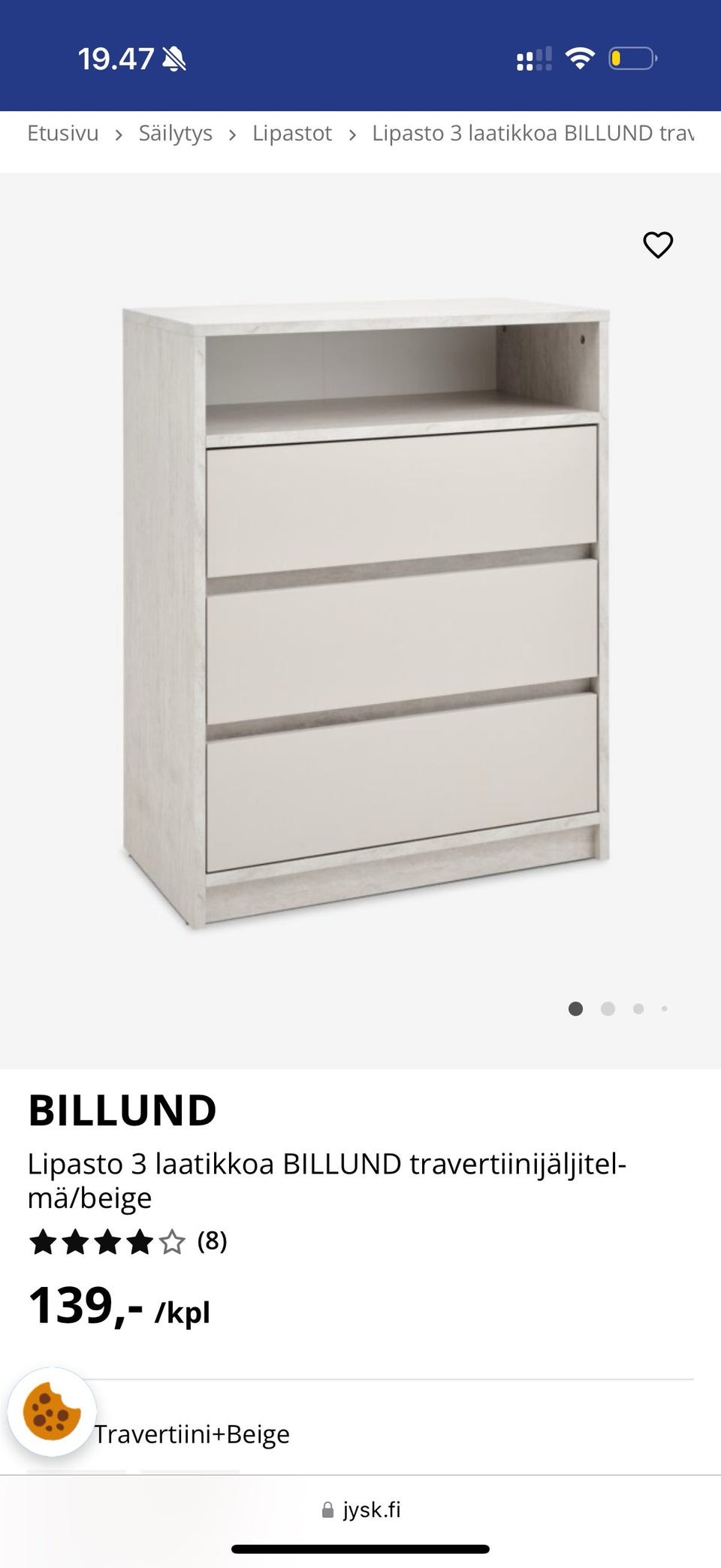View the BILLUND dresser product image
The image size is (721, 1568).
pyautogui.click(x=365, y=616)
